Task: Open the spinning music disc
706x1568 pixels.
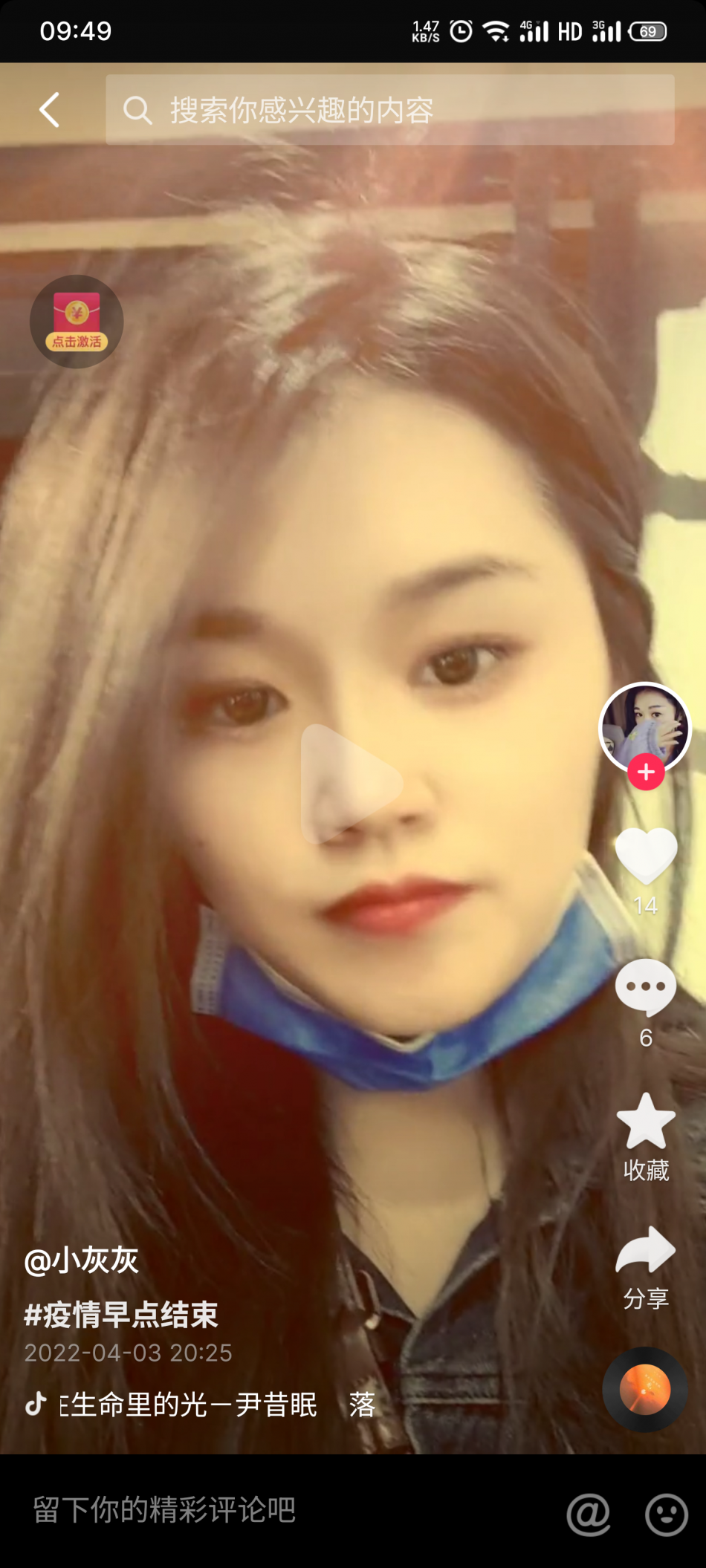Action: [645, 1389]
